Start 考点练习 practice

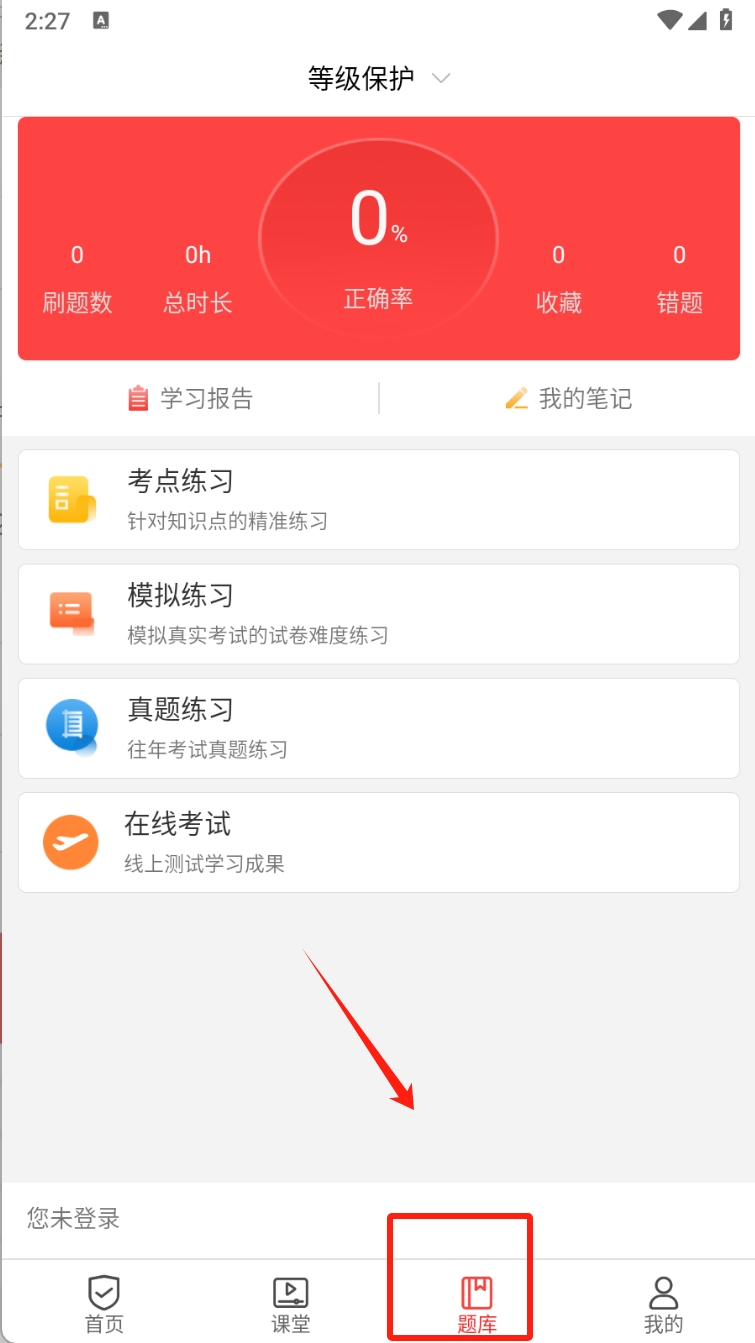378,499
